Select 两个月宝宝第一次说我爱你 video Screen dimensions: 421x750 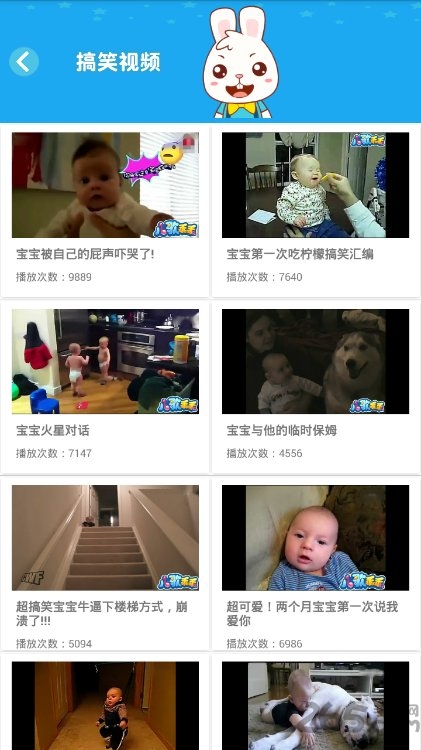pyautogui.click(x=315, y=563)
